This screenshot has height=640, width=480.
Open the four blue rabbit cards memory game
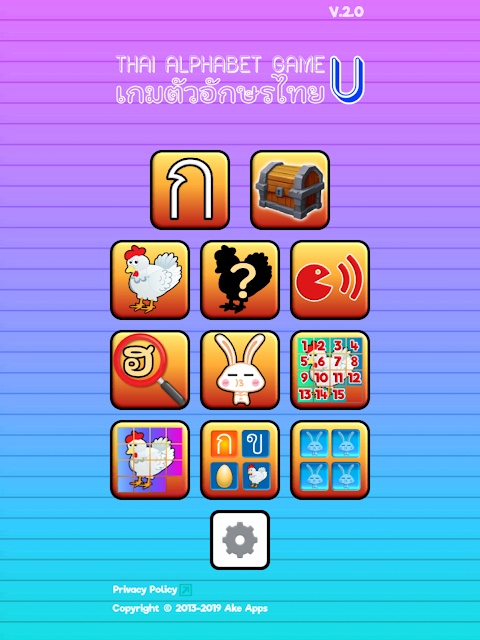(330, 460)
